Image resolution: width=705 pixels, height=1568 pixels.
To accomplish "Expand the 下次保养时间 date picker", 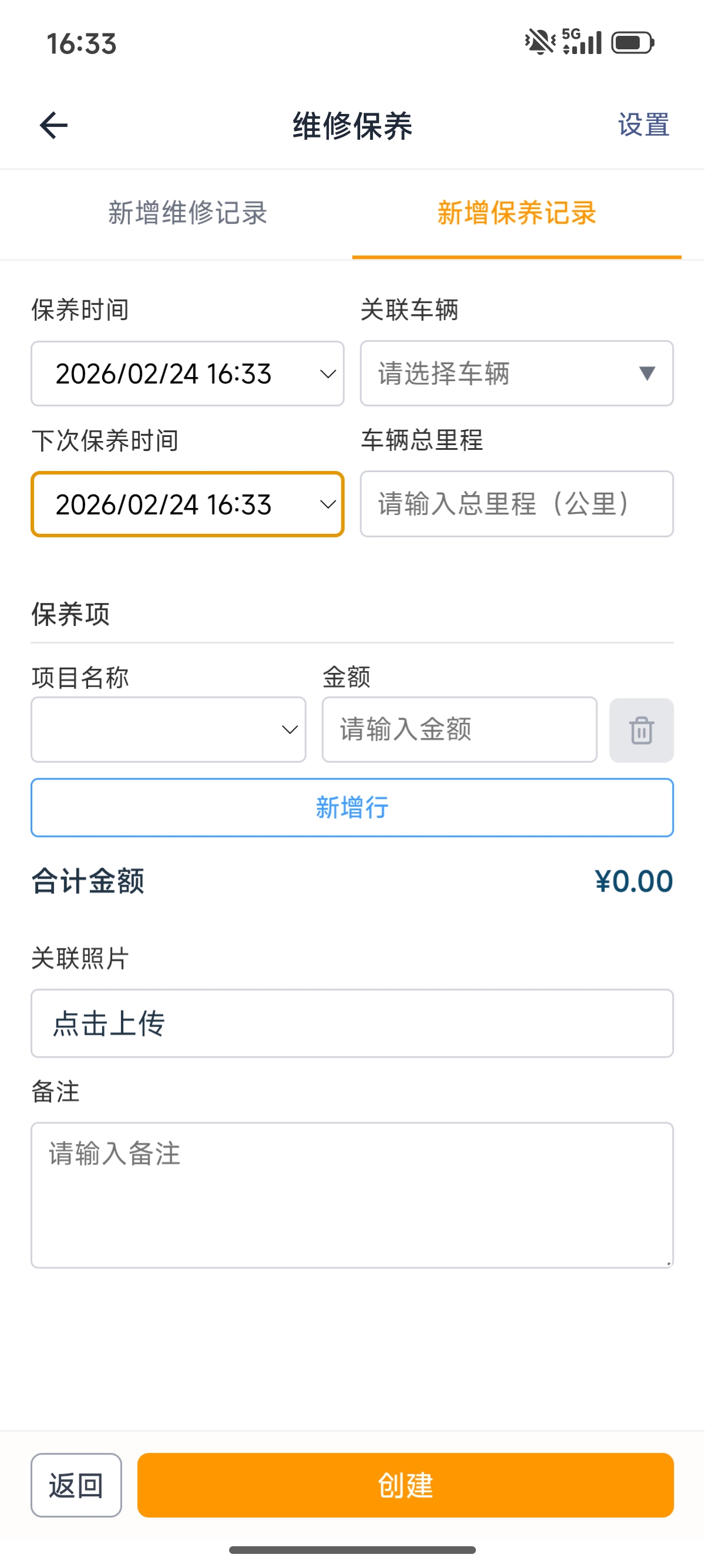I will (x=187, y=504).
